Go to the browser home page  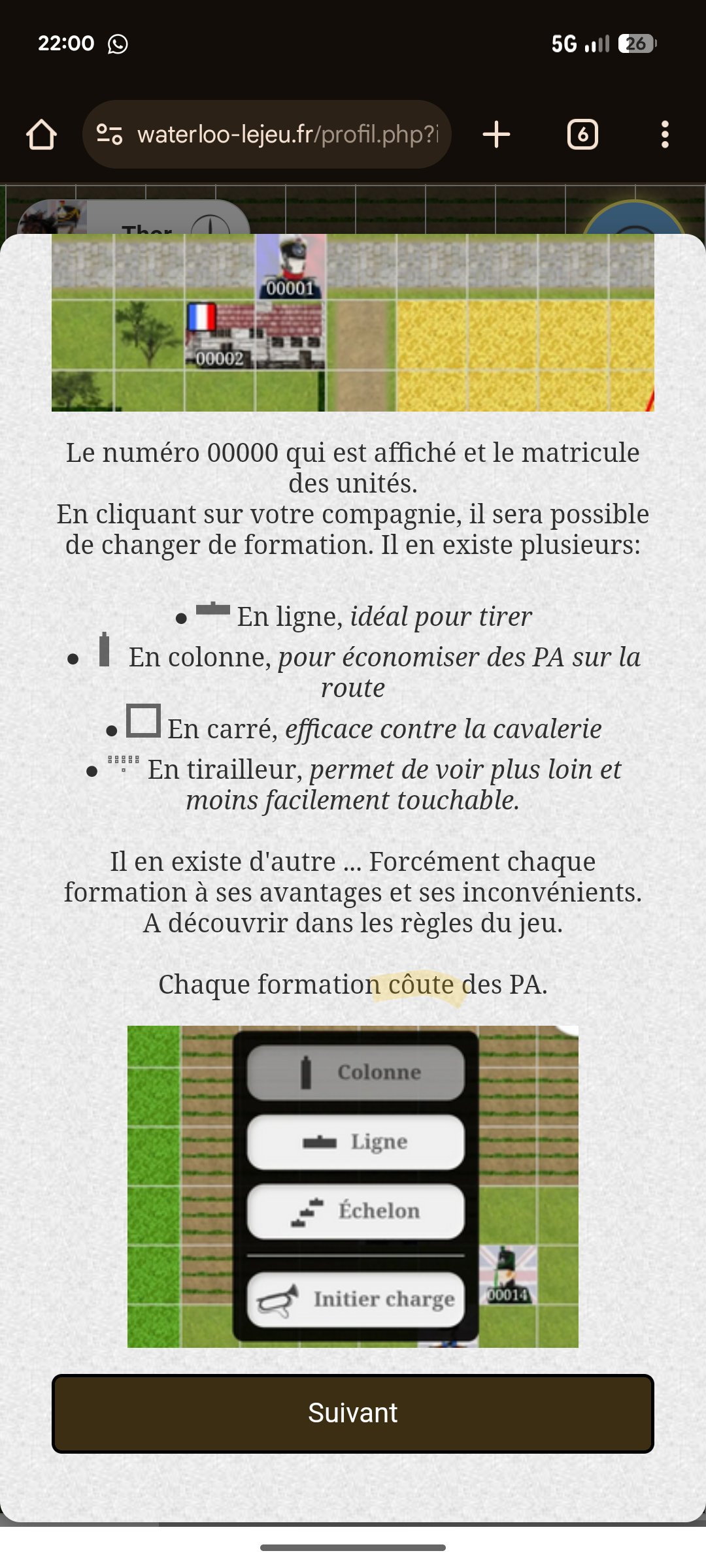[41, 135]
